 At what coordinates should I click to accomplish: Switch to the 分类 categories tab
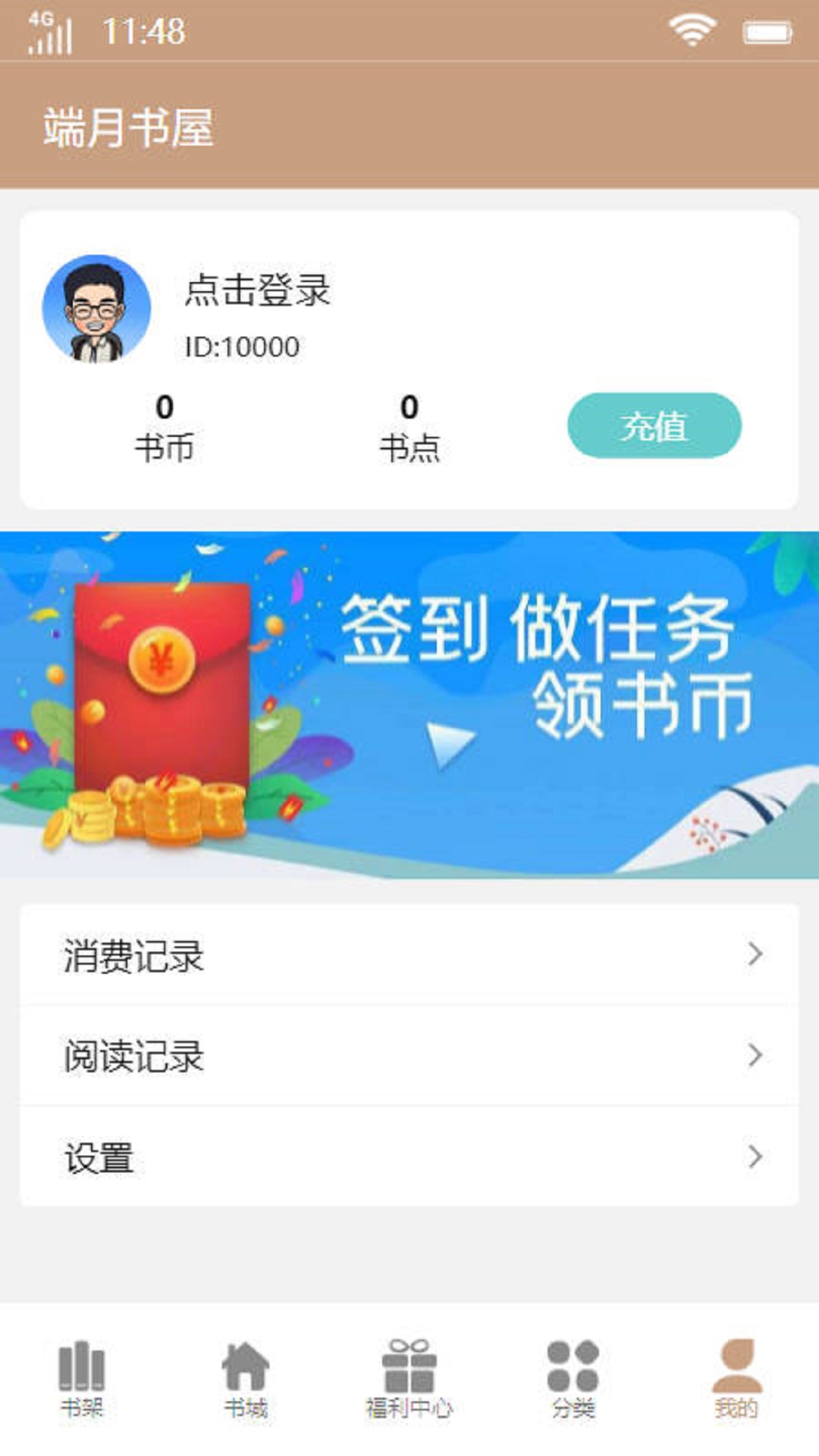[x=573, y=1380]
